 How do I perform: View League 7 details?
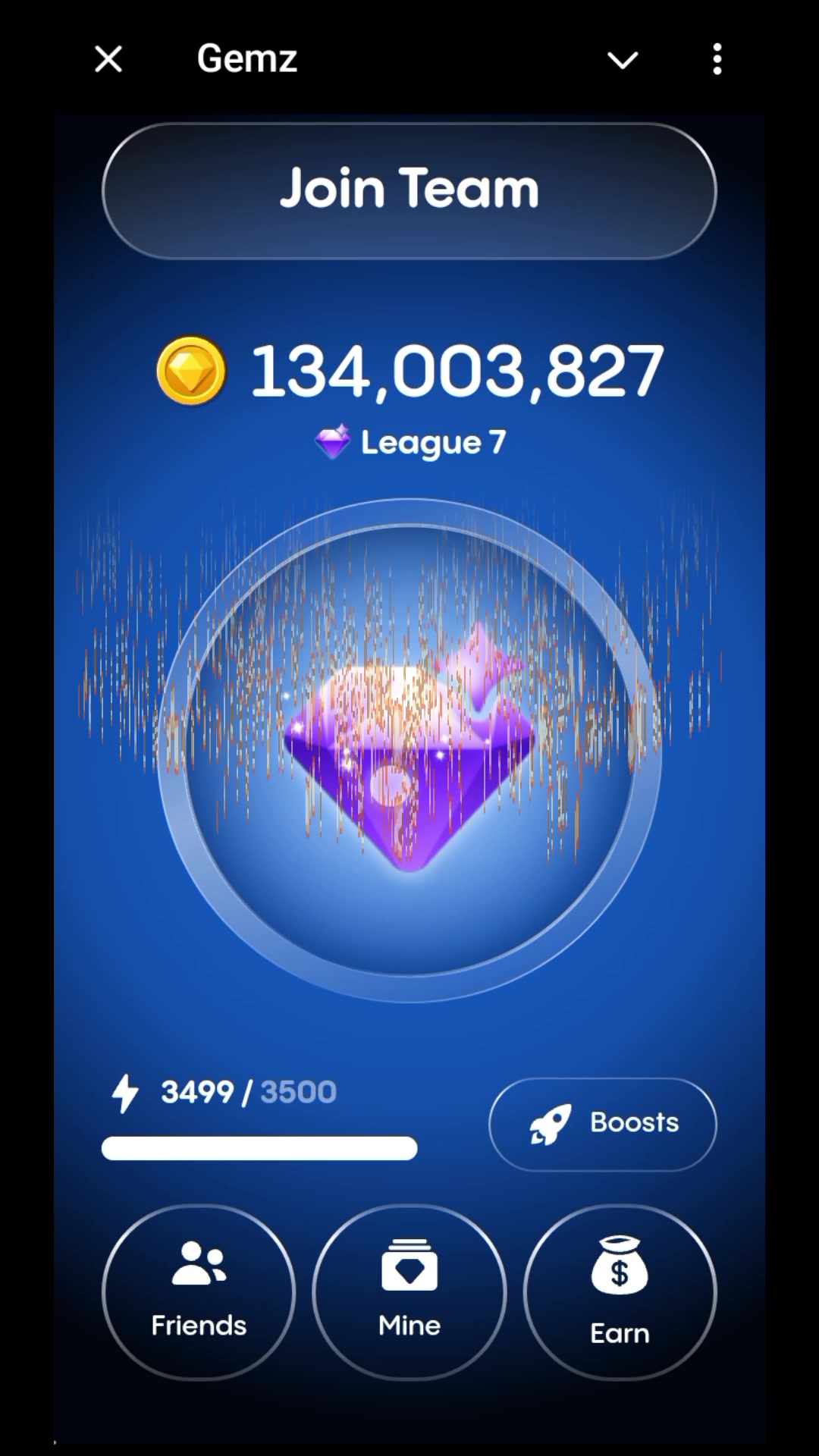coord(411,443)
